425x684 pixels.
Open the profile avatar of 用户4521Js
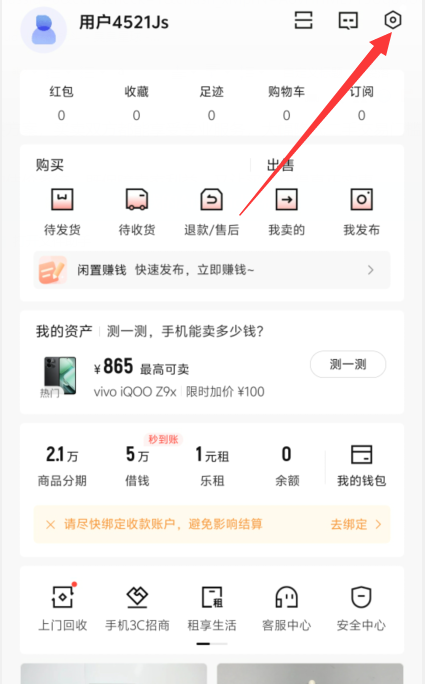pyautogui.click(x=44, y=30)
